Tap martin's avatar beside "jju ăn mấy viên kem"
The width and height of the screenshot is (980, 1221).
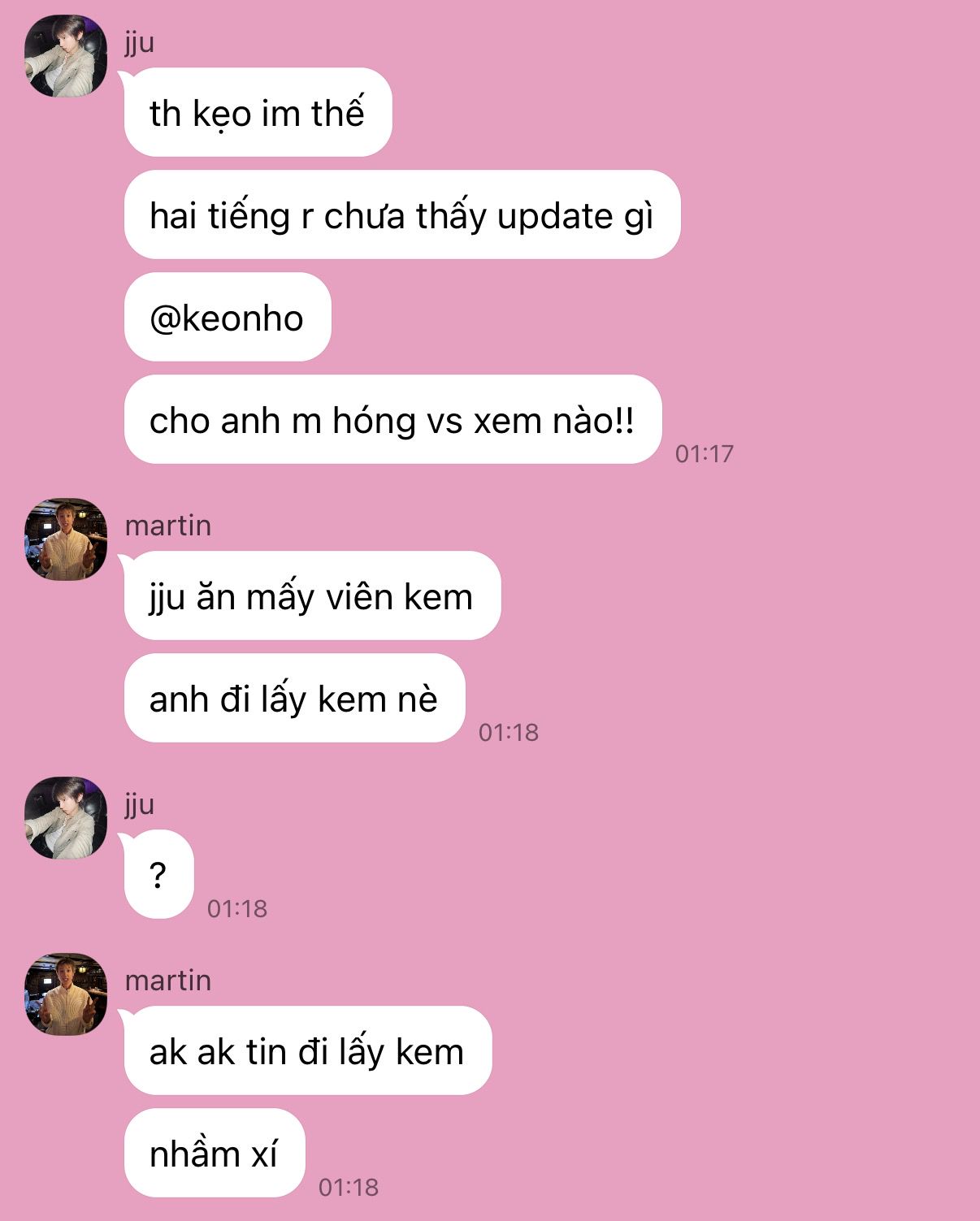pyautogui.click(x=66, y=539)
